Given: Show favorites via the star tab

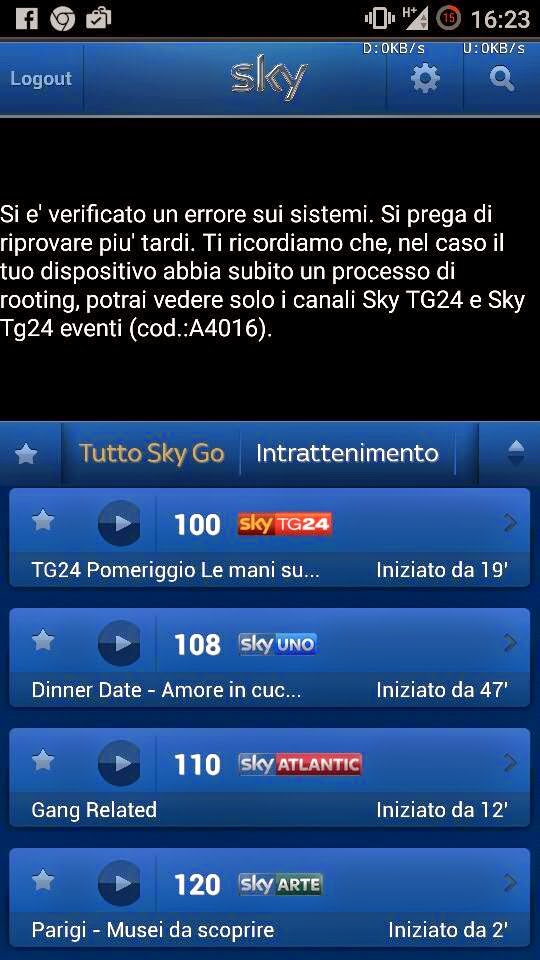Looking at the screenshot, I should coord(26,454).
